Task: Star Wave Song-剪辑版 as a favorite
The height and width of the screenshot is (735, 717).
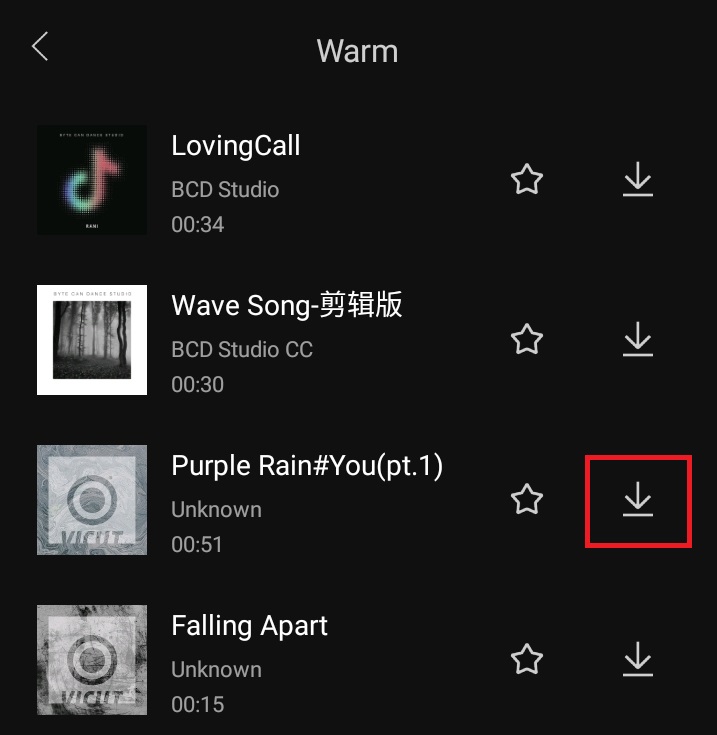Action: [x=527, y=340]
